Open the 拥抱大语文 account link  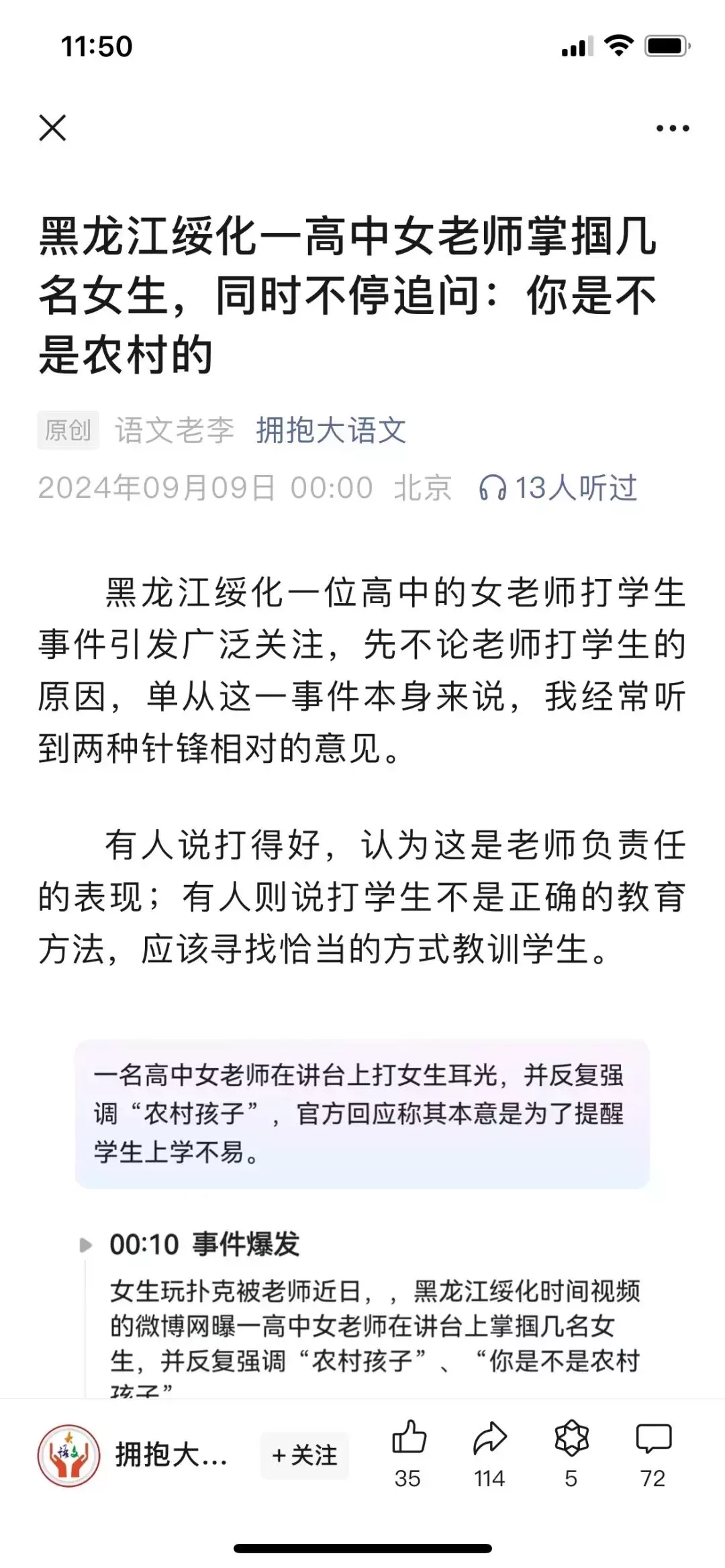pos(331,430)
